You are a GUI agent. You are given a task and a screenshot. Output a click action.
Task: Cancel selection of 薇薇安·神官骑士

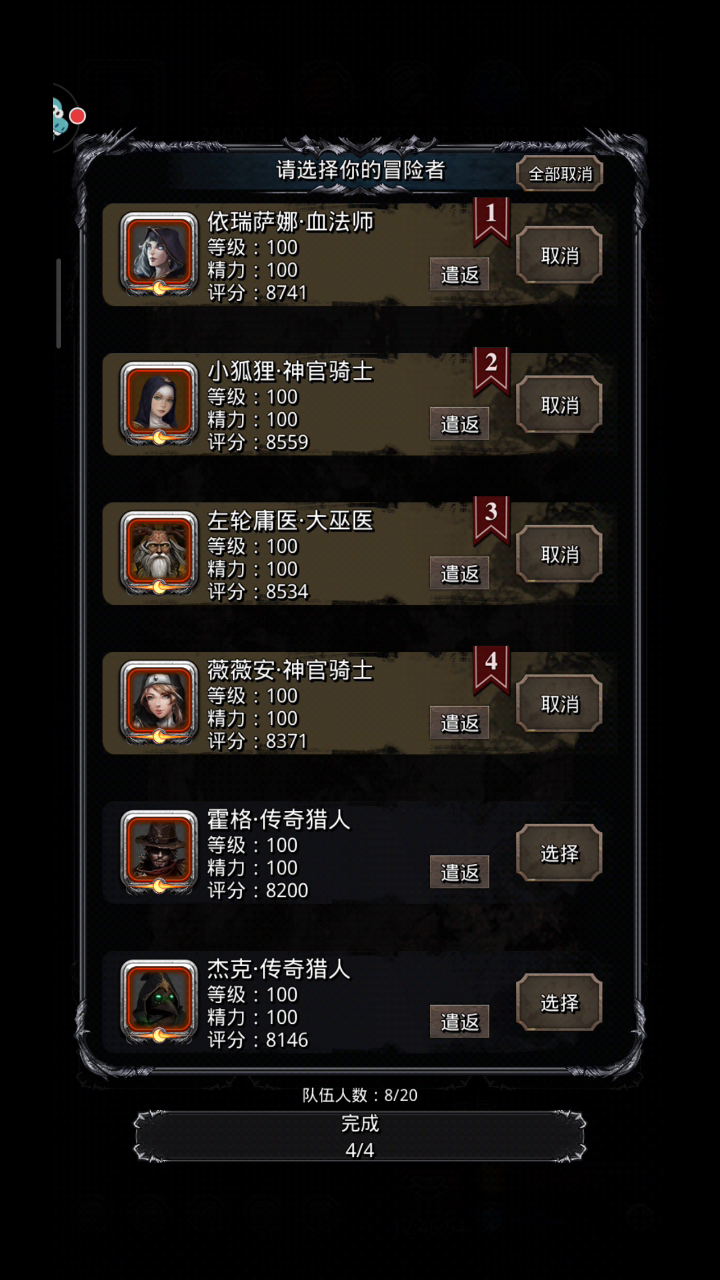tap(559, 704)
